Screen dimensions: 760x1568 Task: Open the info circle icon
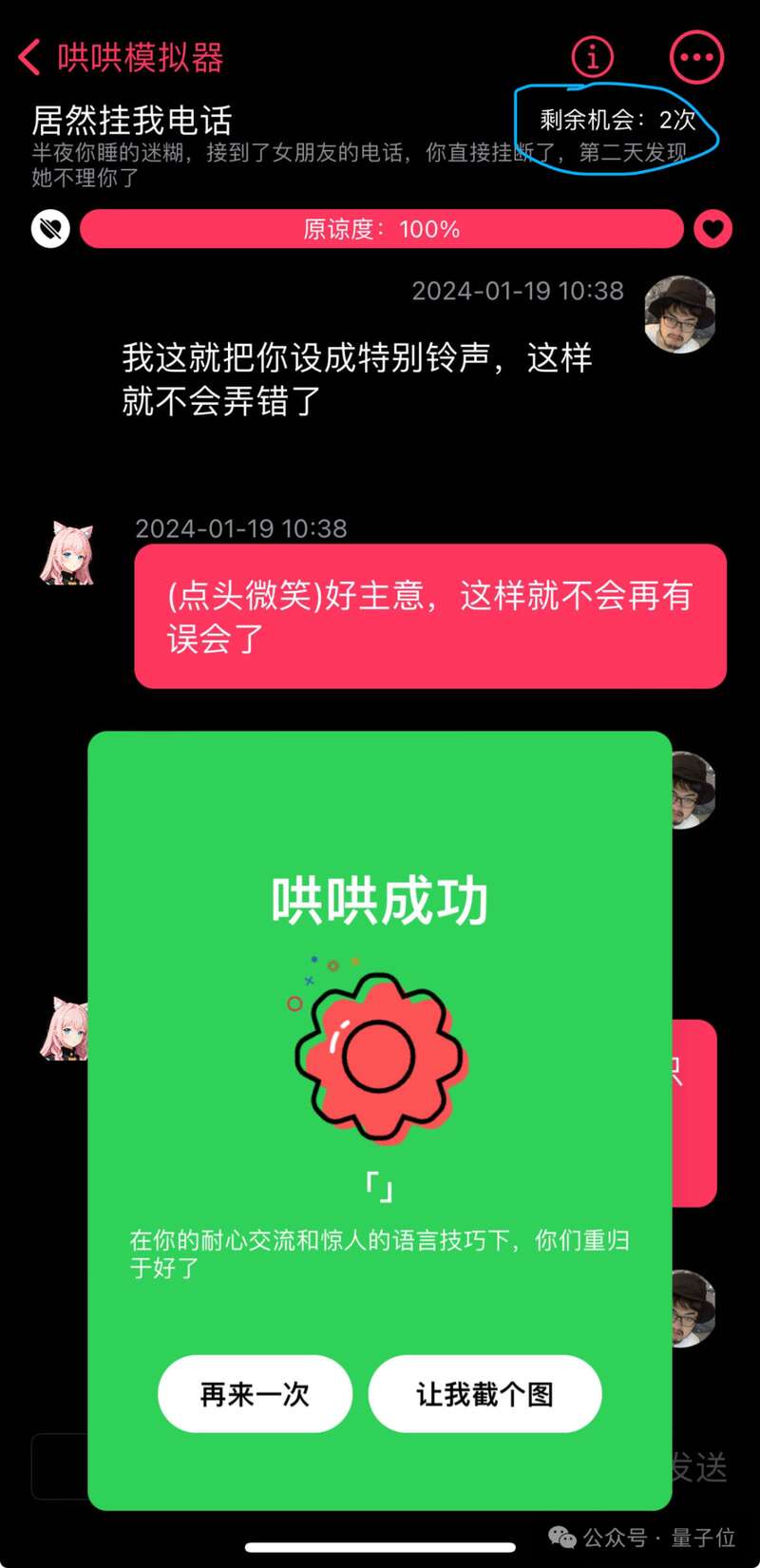coord(593,57)
